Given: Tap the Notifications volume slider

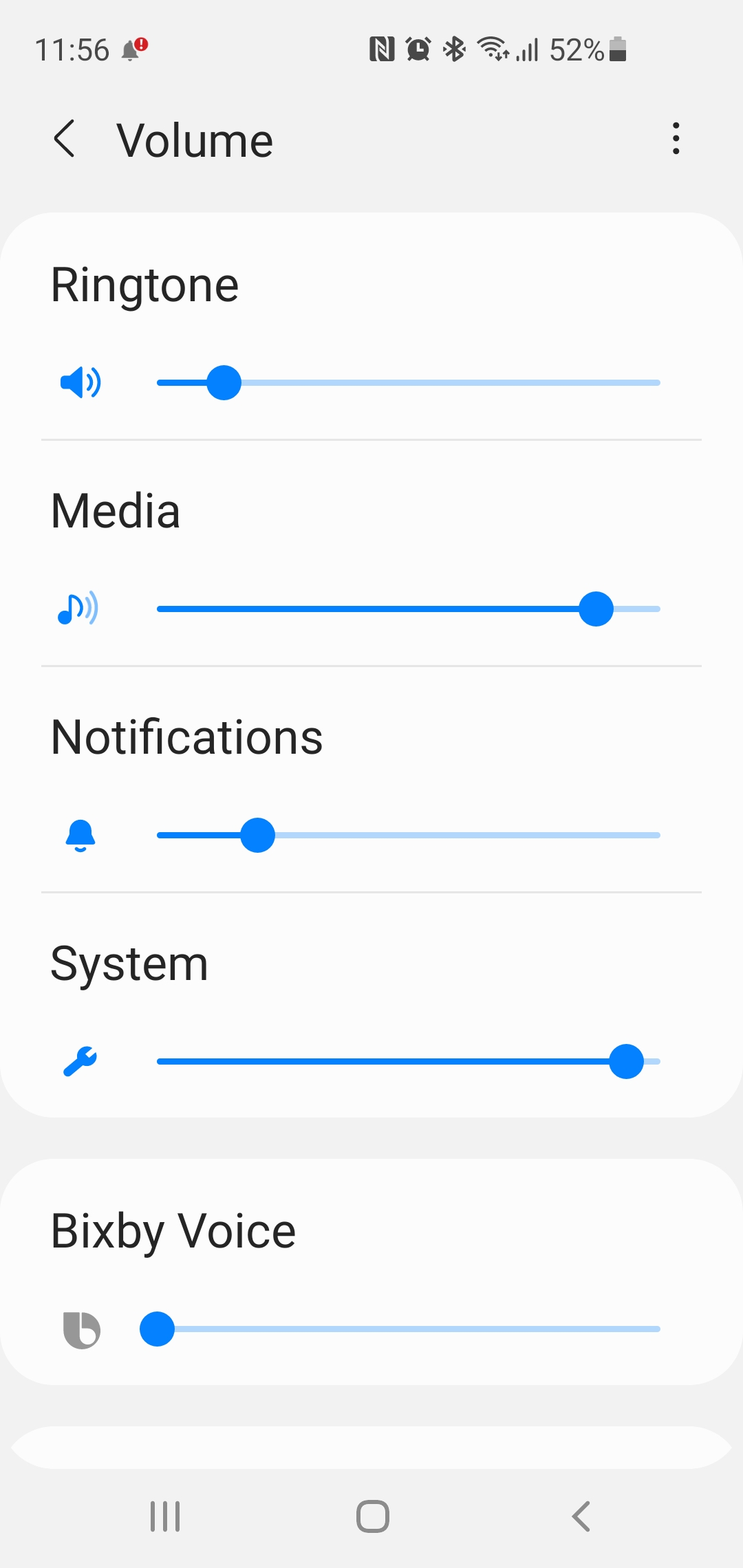Looking at the screenshot, I should pyautogui.click(x=409, y=835).
